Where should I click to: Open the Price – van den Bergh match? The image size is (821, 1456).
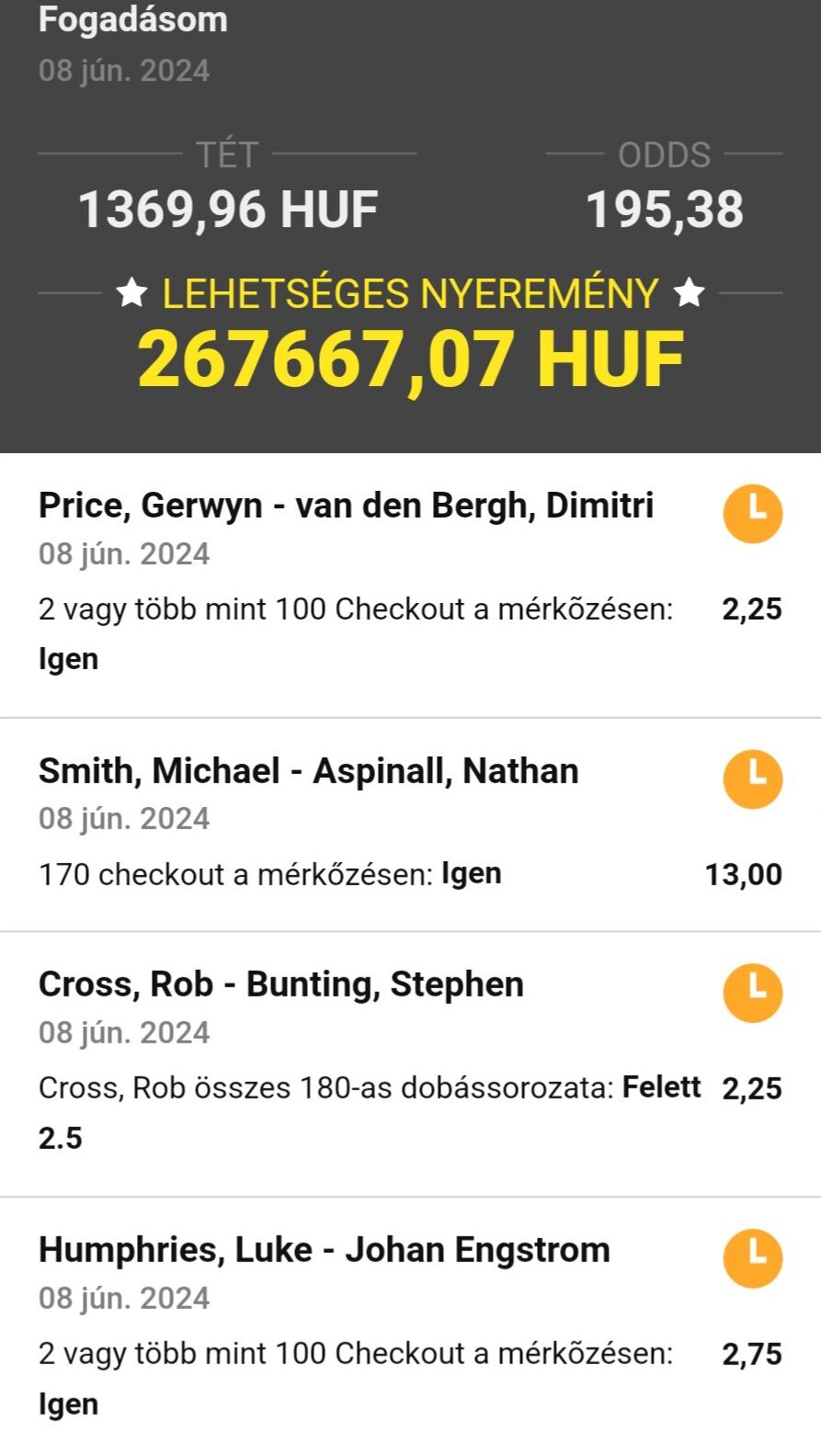[x=346, y=506]
